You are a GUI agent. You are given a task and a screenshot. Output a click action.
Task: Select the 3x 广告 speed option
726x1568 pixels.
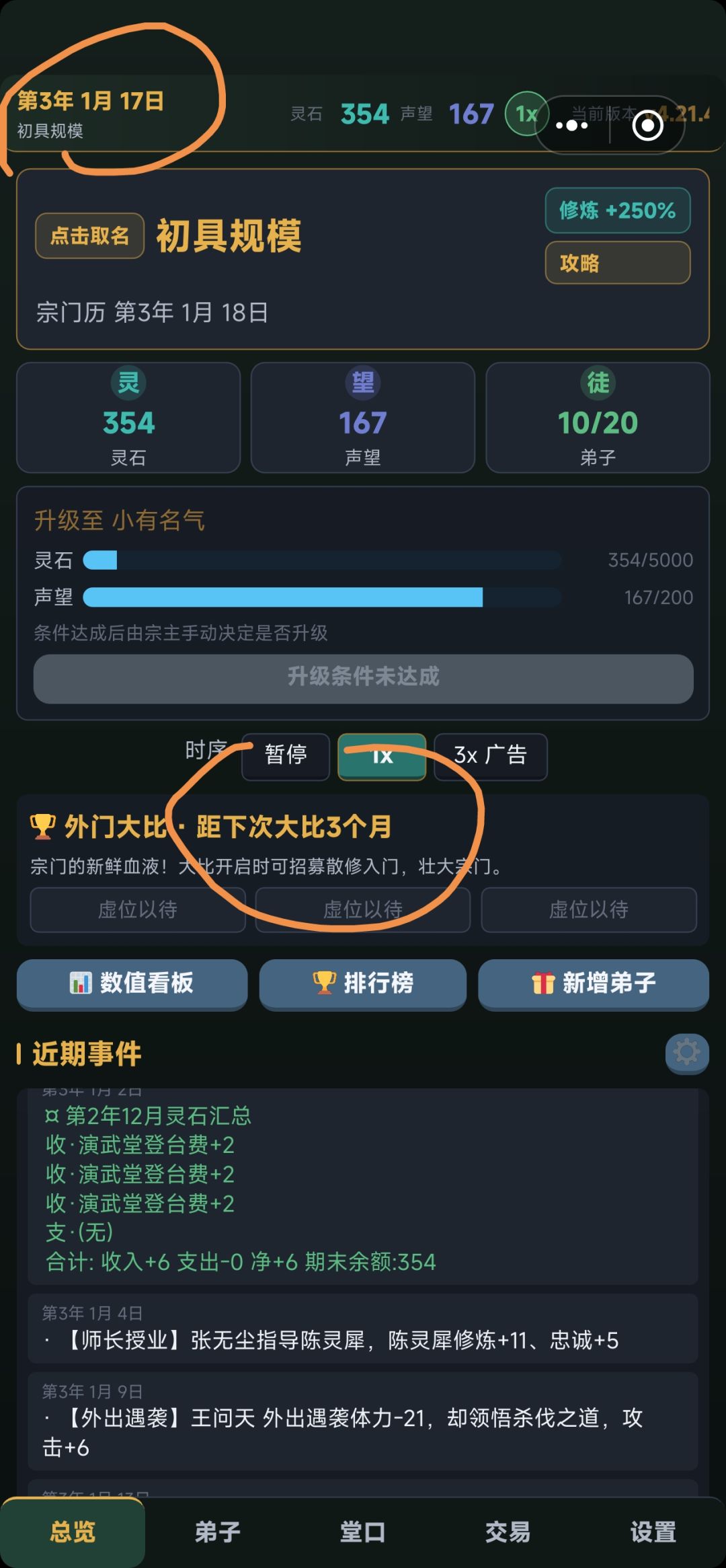point(491,756)
